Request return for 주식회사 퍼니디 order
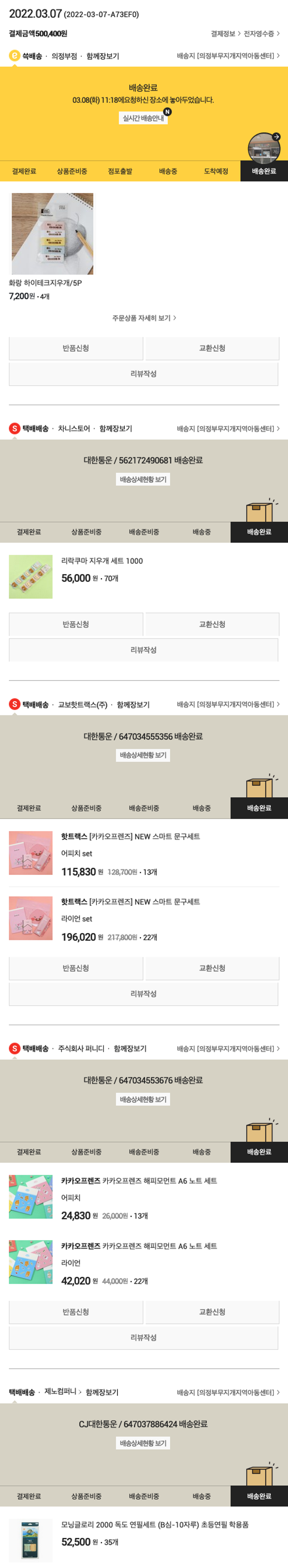Screen dimensions: 288x1568 click(x=76, y=1312)
